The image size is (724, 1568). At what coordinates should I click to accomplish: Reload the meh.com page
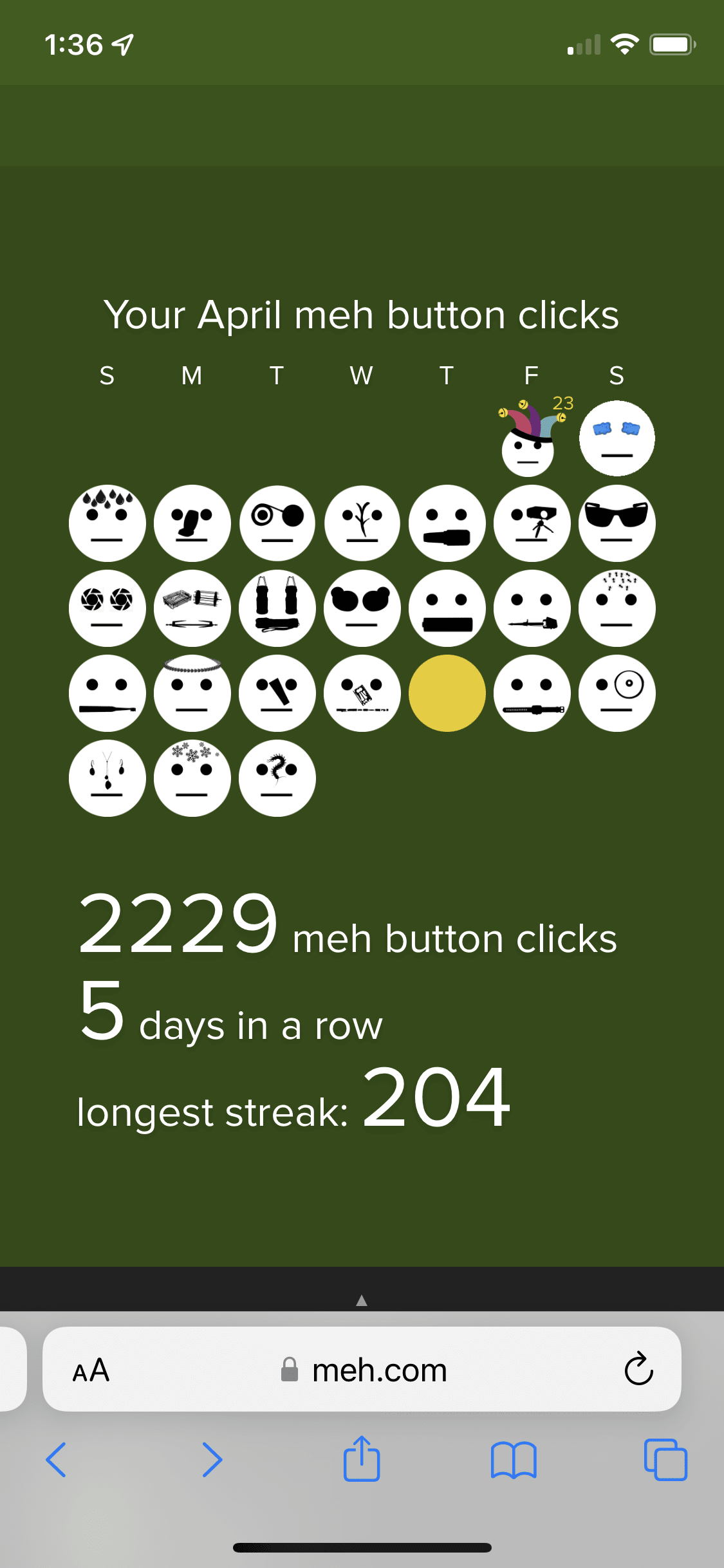(x=638, y=1369)
